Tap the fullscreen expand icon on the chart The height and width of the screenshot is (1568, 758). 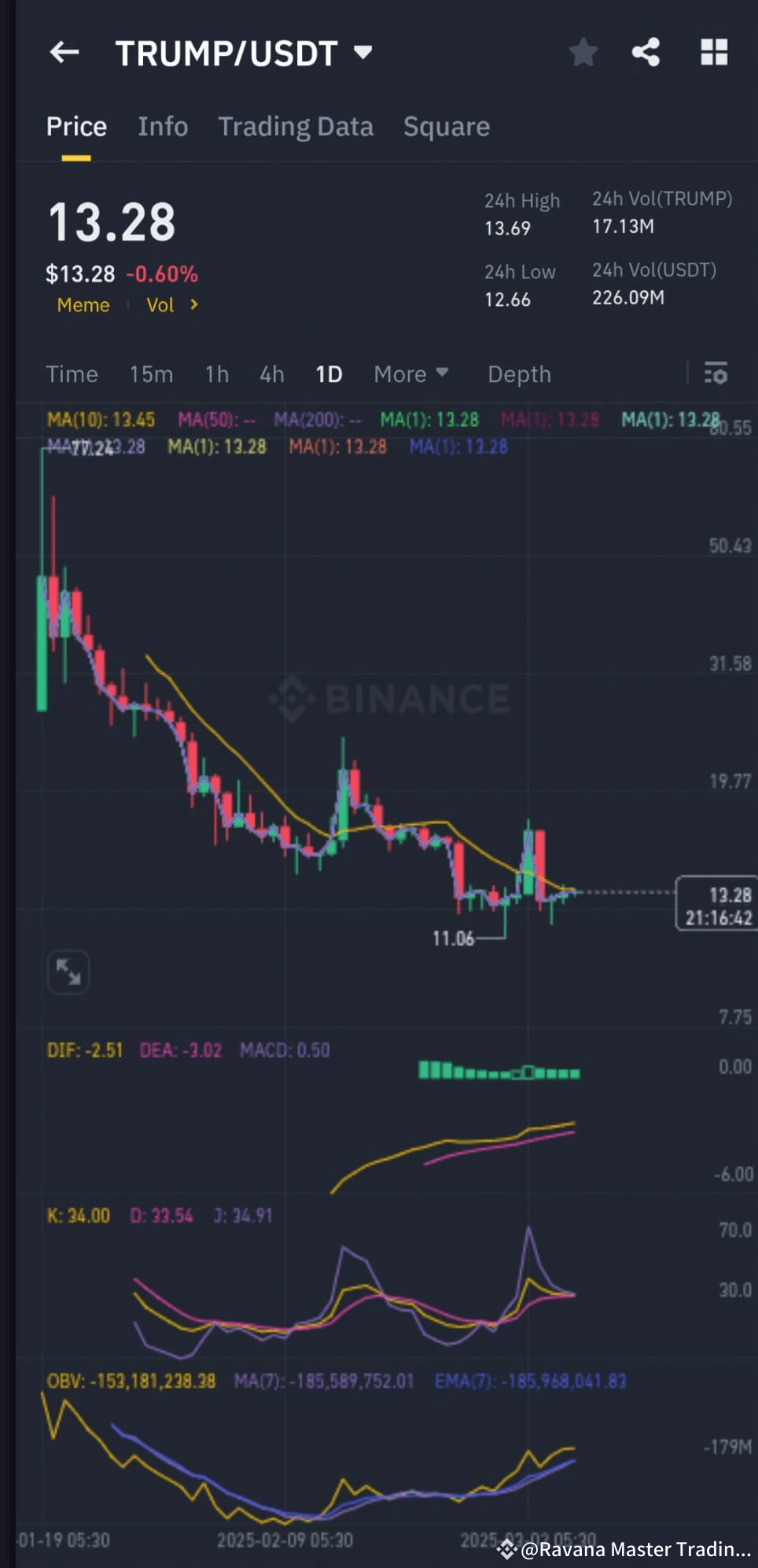[x=68, y=972]
